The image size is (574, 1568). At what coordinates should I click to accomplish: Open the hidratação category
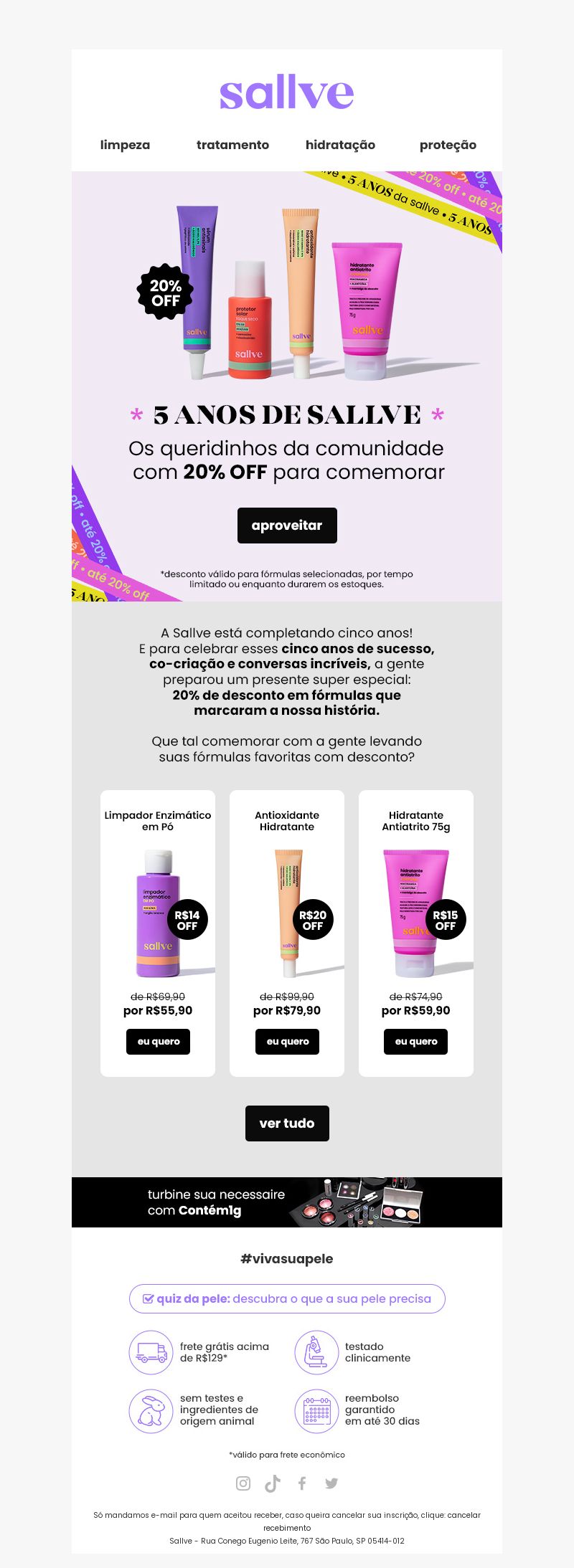(x=340, y=145)
